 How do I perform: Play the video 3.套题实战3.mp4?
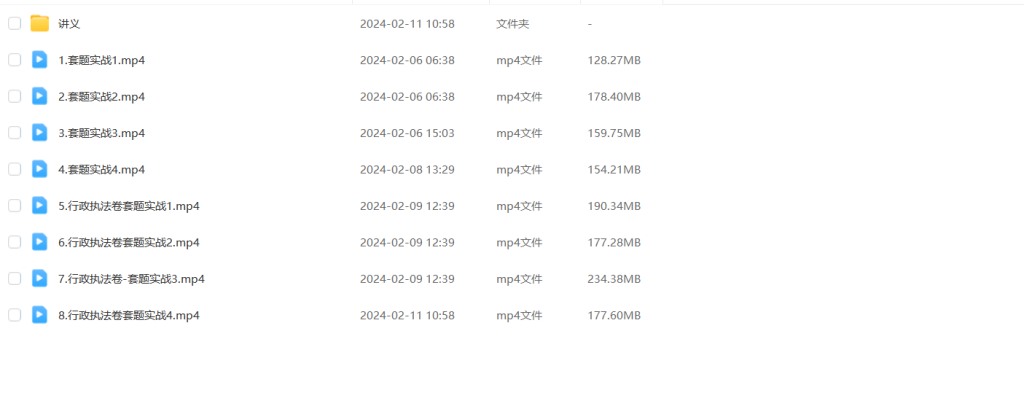(x=101, y=133)
